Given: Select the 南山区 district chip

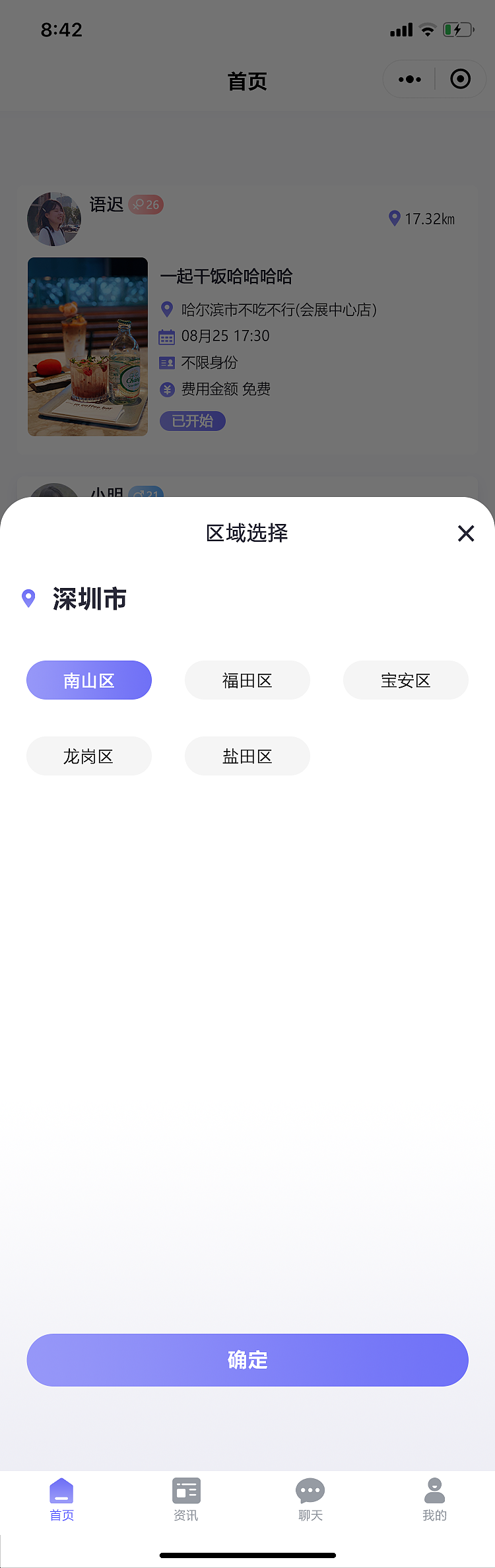Looking at the screenshot, I should pos(89,680).
